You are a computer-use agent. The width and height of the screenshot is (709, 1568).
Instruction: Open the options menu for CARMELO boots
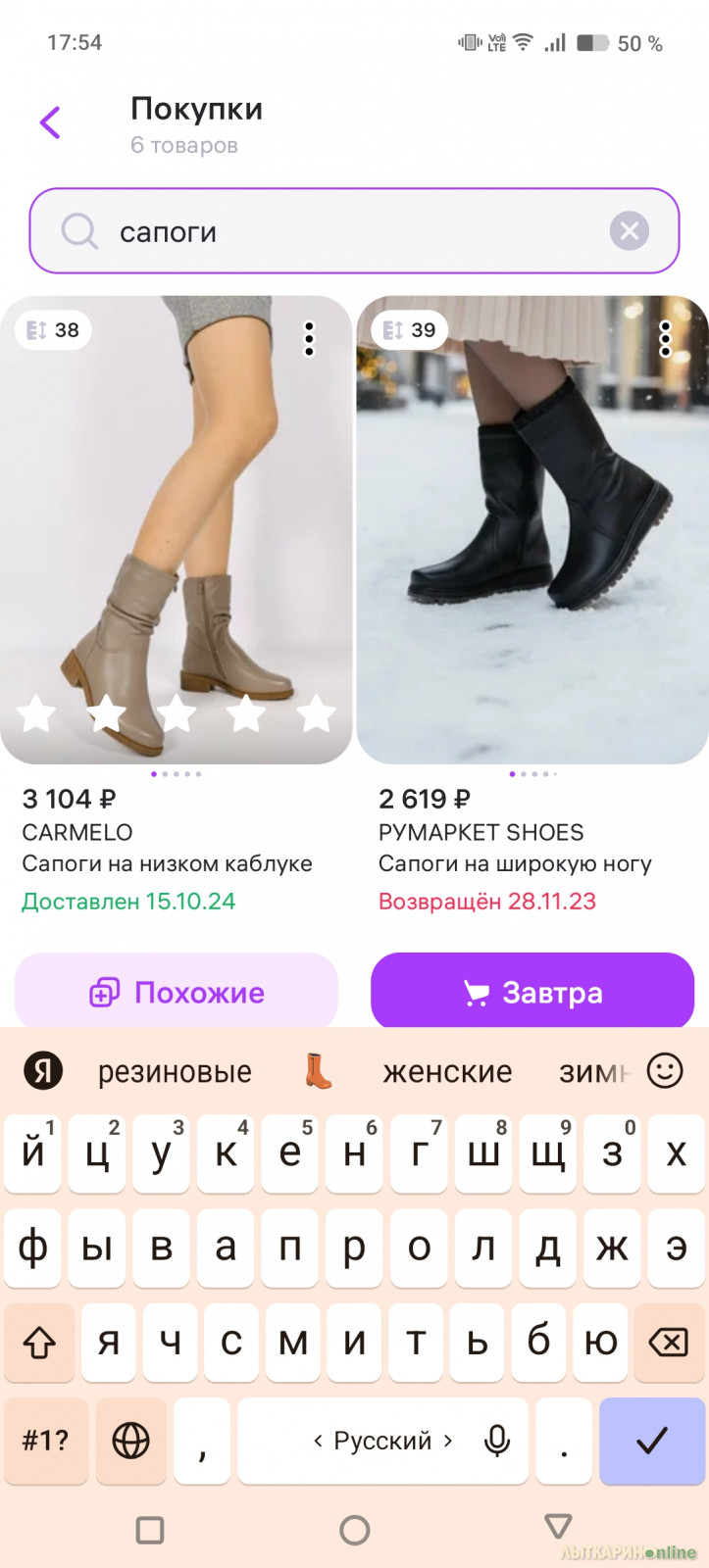click(309, 339)
